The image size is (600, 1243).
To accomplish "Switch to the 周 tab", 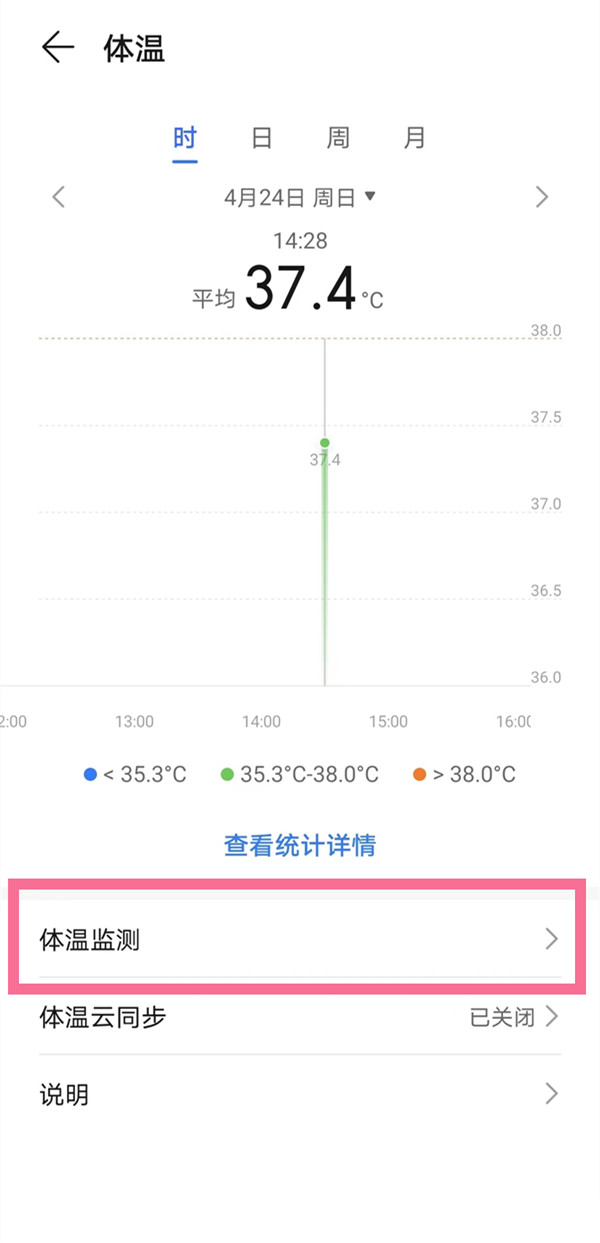I will pyautogui.click(x=338, y=138).
